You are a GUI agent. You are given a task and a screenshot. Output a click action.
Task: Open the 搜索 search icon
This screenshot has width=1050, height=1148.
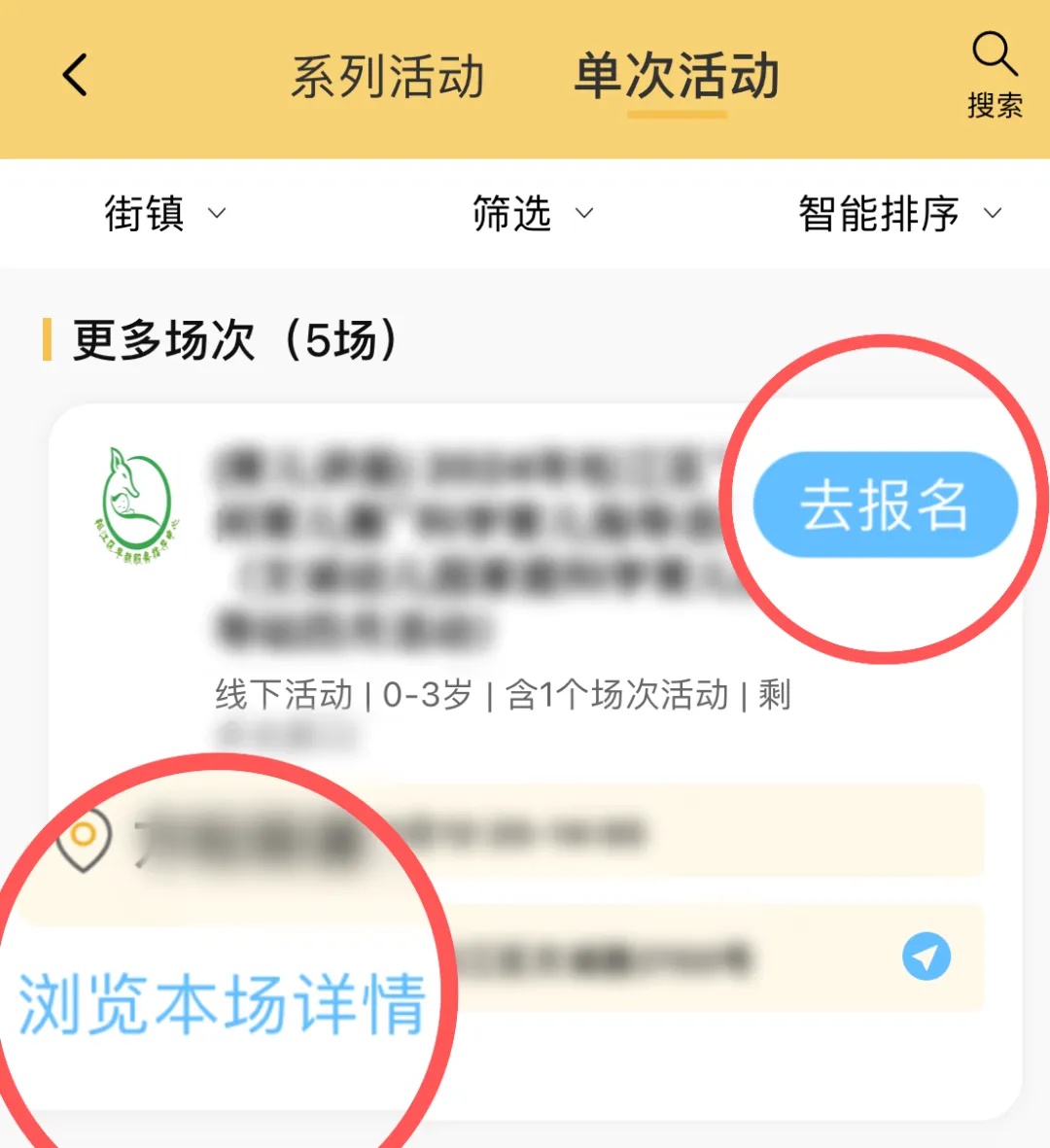tap(994, 74)
